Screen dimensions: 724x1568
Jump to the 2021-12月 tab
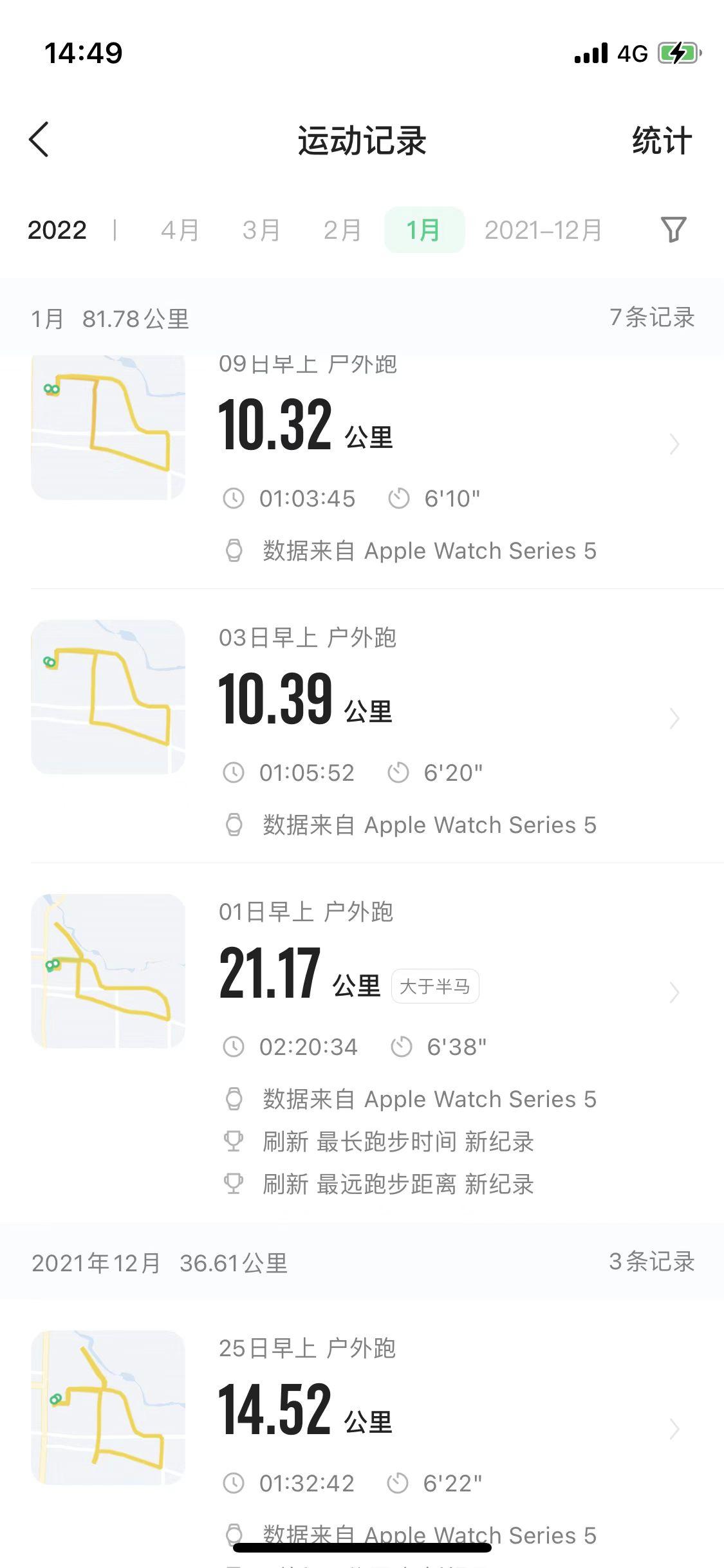(x=543, y=230)
